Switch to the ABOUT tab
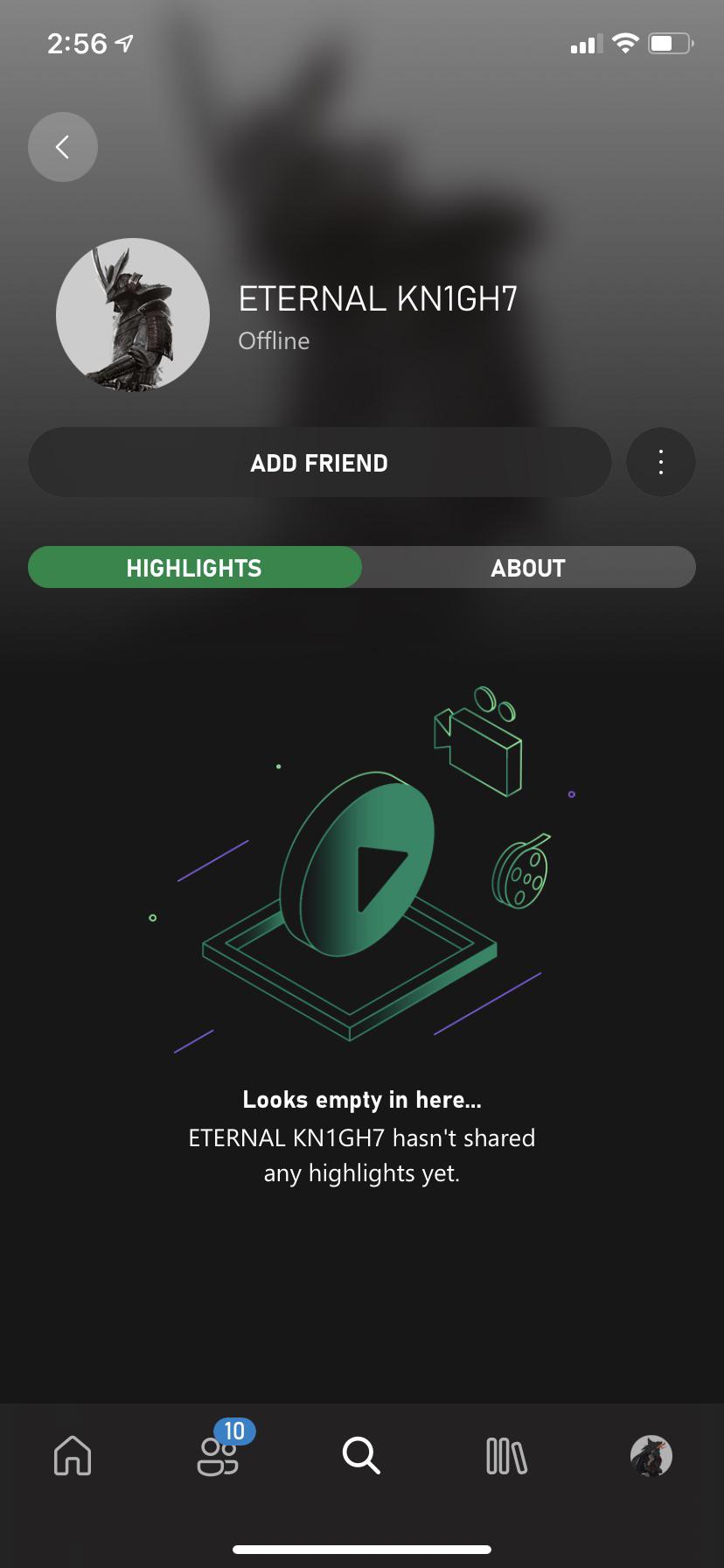The width and height of the screenshot is (724, 1568). pyautogui.click(x=528, y=568)
